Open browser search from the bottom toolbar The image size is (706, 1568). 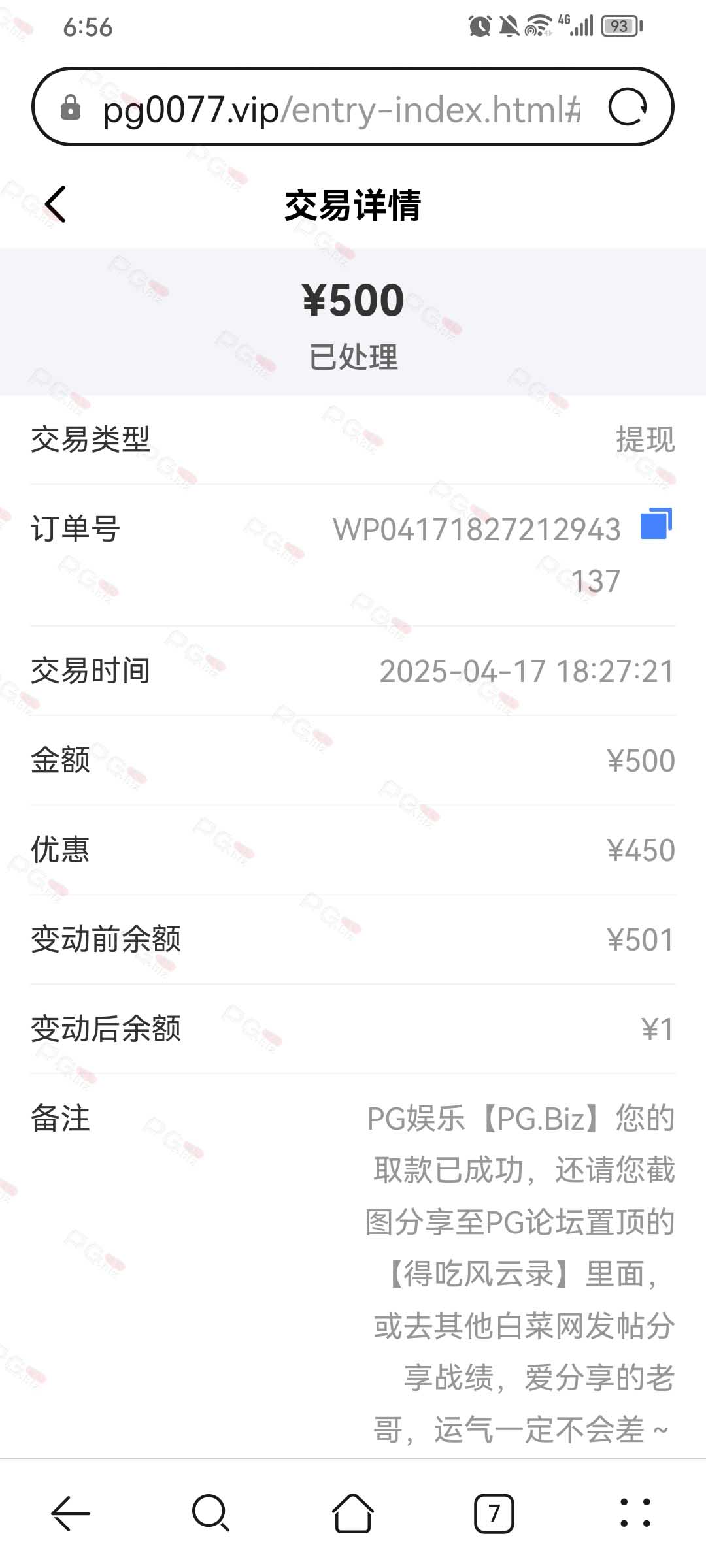(210, 1513)
